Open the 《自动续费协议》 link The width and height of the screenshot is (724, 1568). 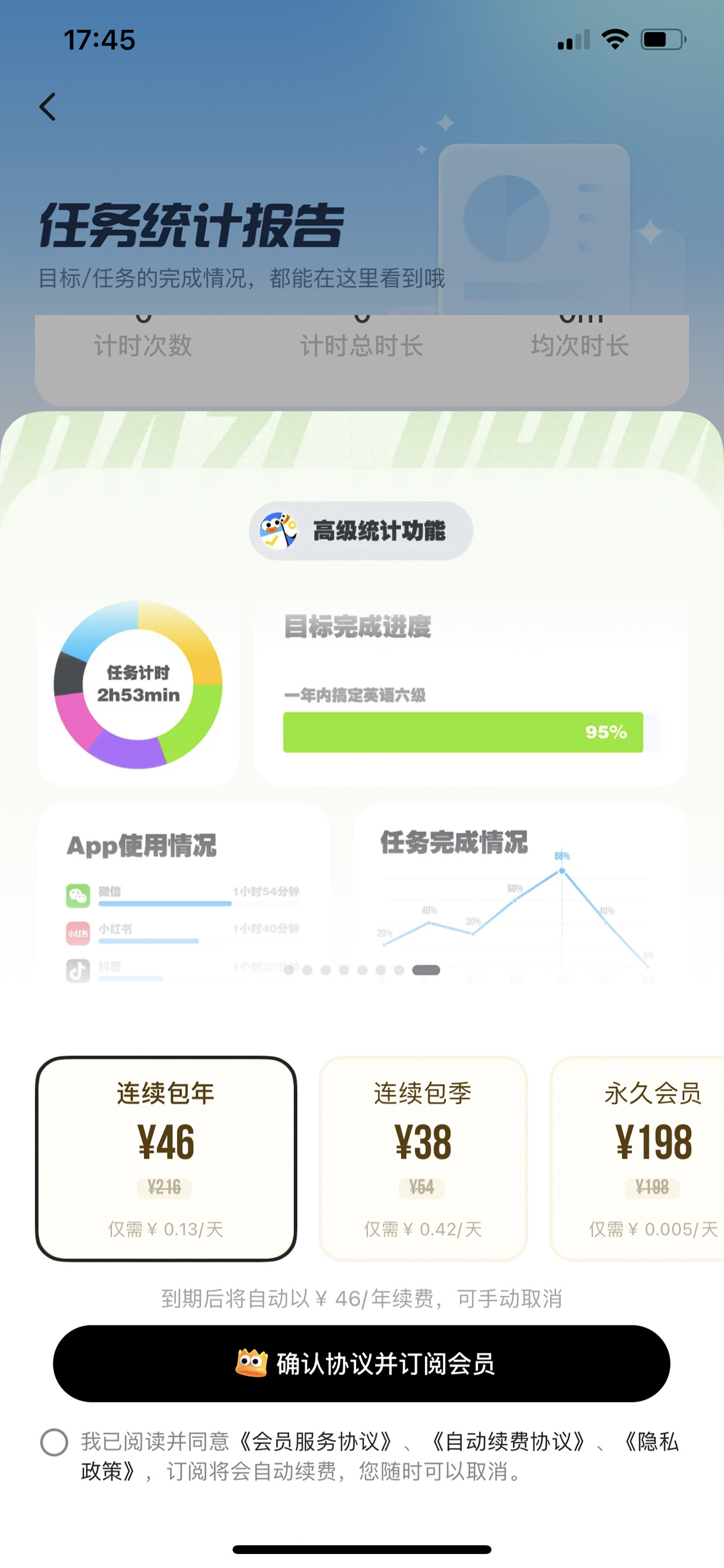tap(508, 1441)
